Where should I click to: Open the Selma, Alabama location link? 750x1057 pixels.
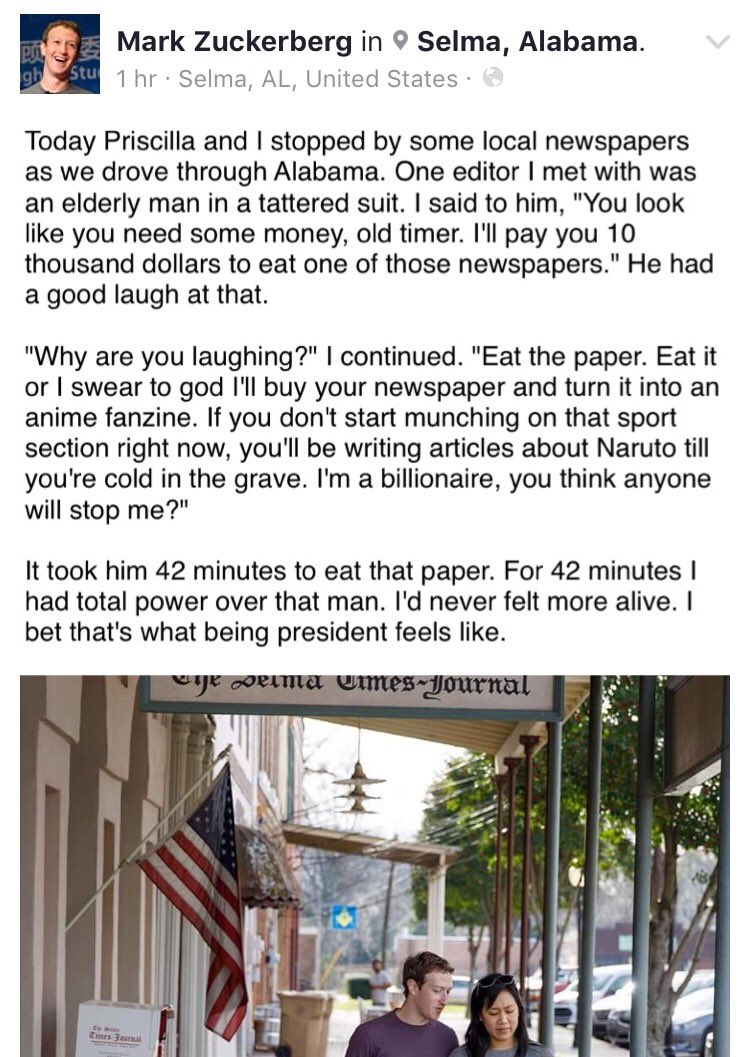point(527,42)
